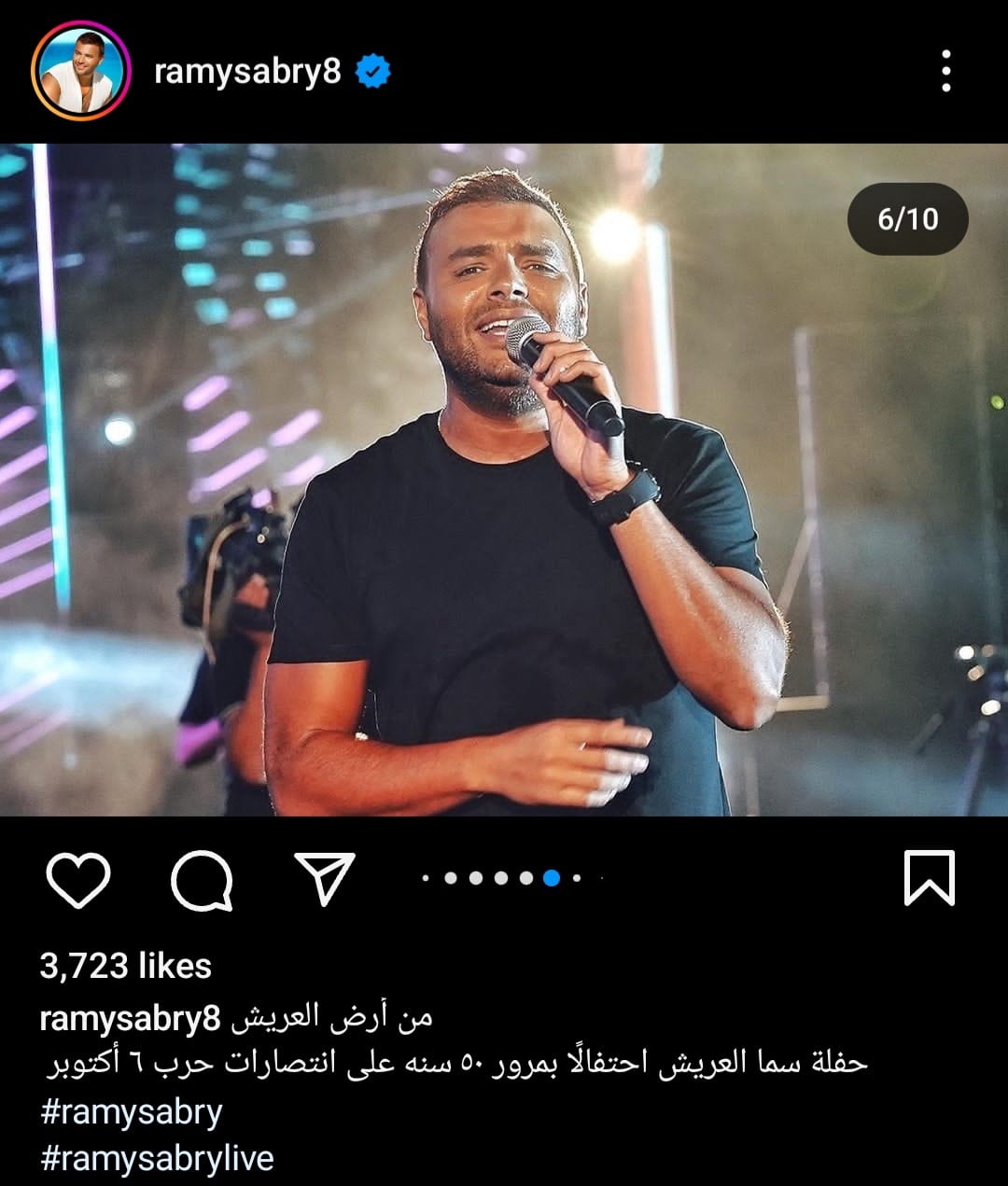Tap ramysabry8 username in the caption
The width and height of the screenshot is (1008, 1186).
click(130, 1019)
